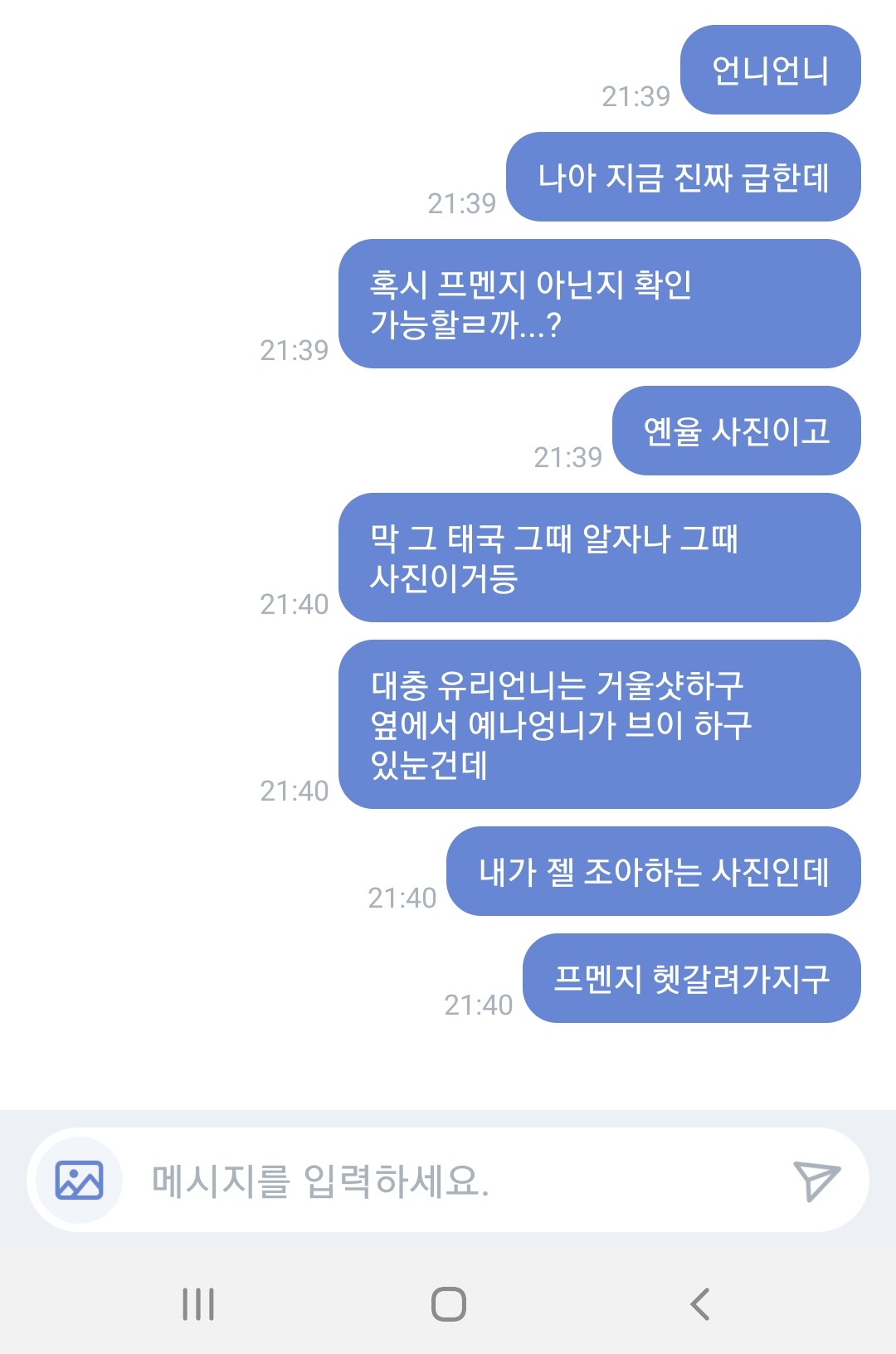896x1354 pixels.
Task: Send the message with paper plane icon
Action: [x=816, y=1180]
